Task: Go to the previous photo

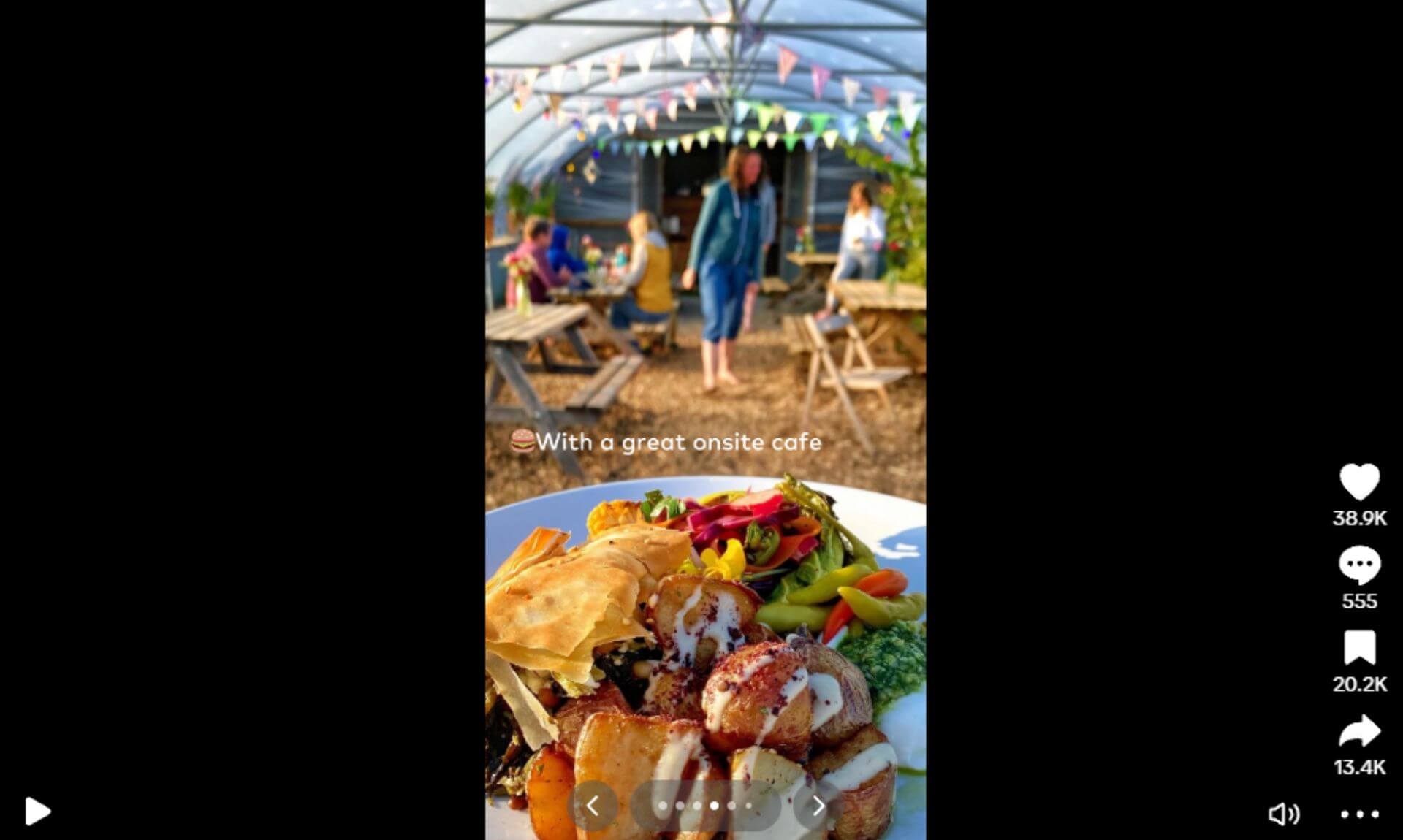Action: (593, 806)
